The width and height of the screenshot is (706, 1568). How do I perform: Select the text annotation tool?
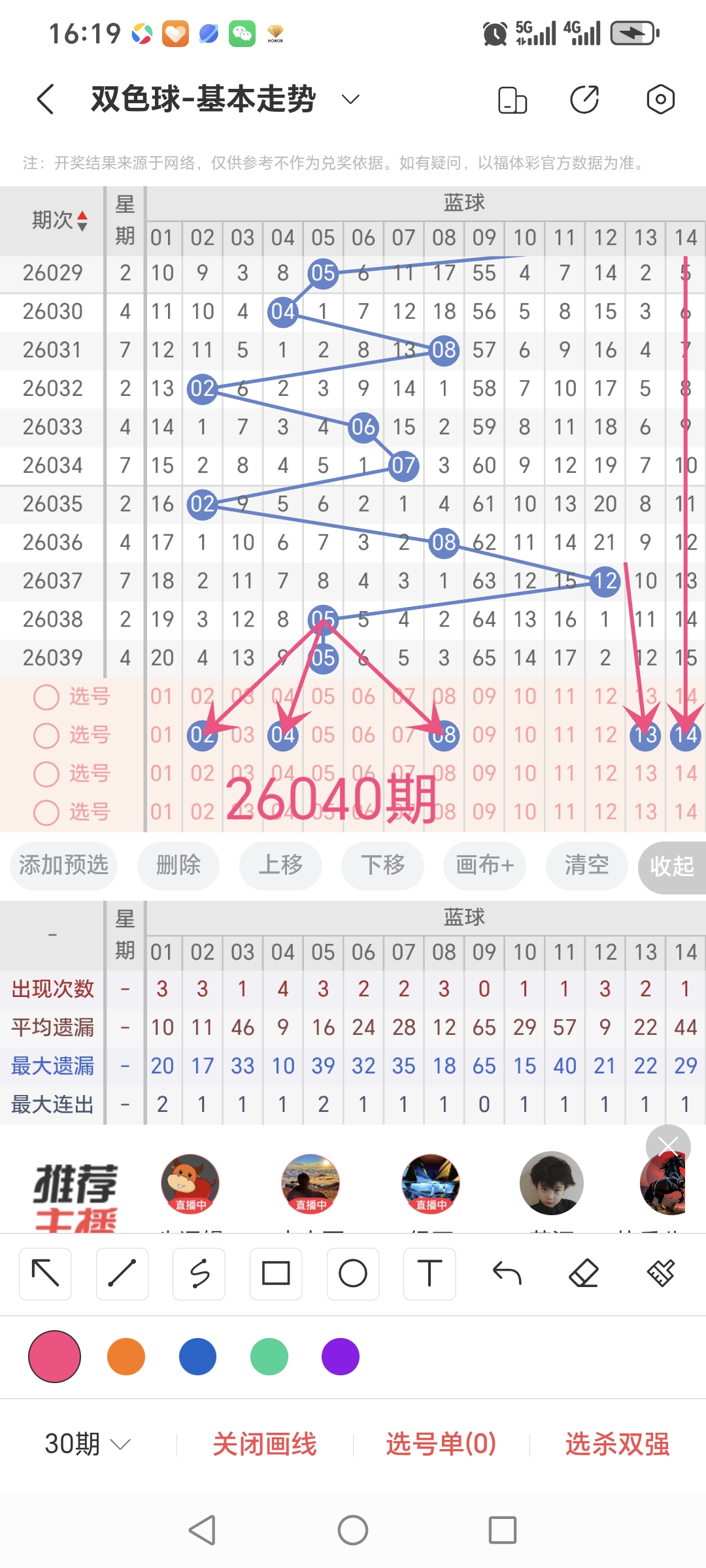tap(429, 1273)
